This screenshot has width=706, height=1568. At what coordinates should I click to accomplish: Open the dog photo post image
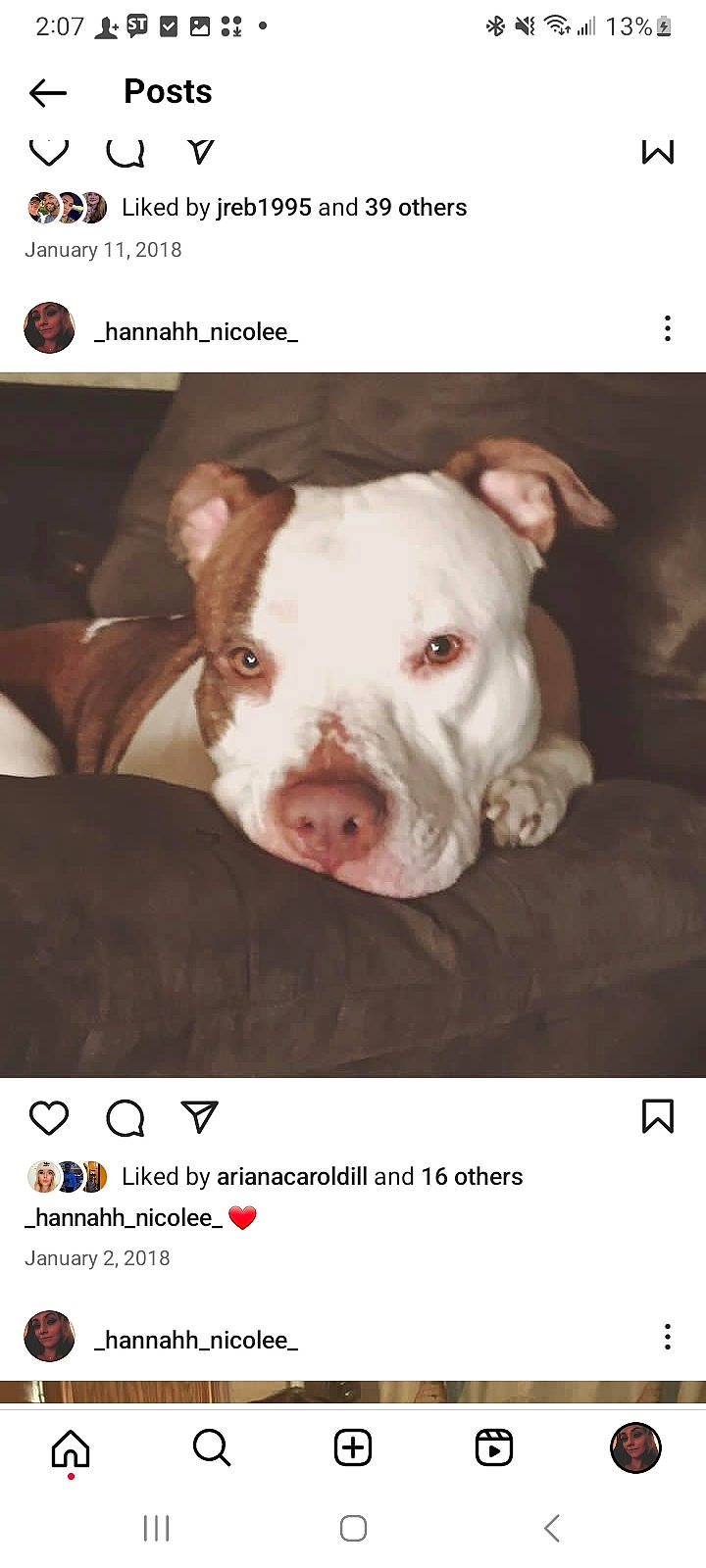353,725
